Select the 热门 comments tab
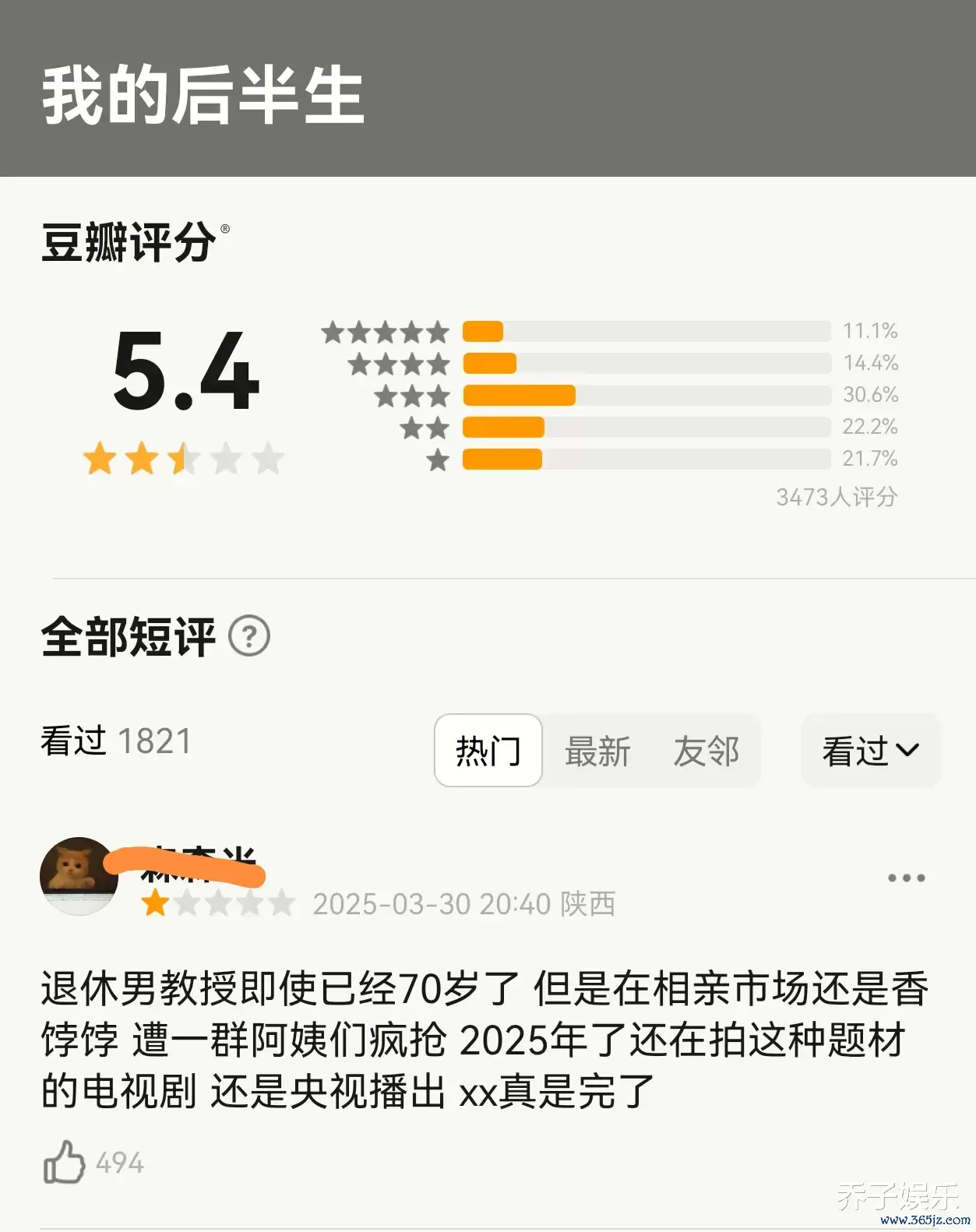The width and height of the screenshot is (976, 1232). tap(488, 751)
